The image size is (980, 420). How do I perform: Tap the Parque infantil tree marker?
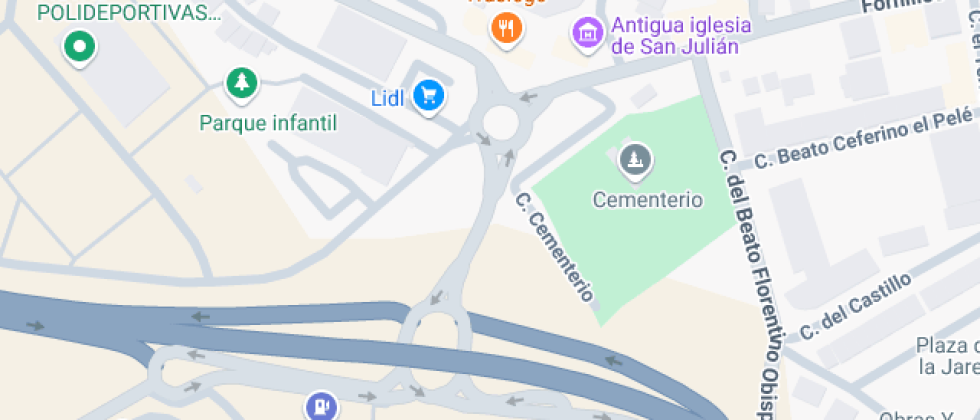pos(241,83)
